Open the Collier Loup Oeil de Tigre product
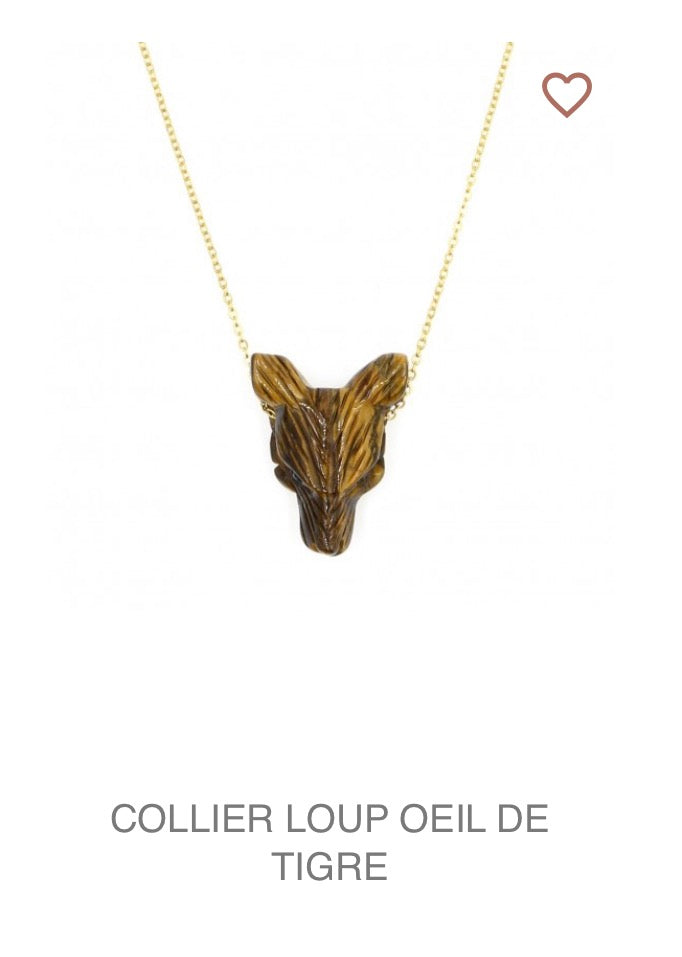The image size is (682, 957). (x=330, y=842)
